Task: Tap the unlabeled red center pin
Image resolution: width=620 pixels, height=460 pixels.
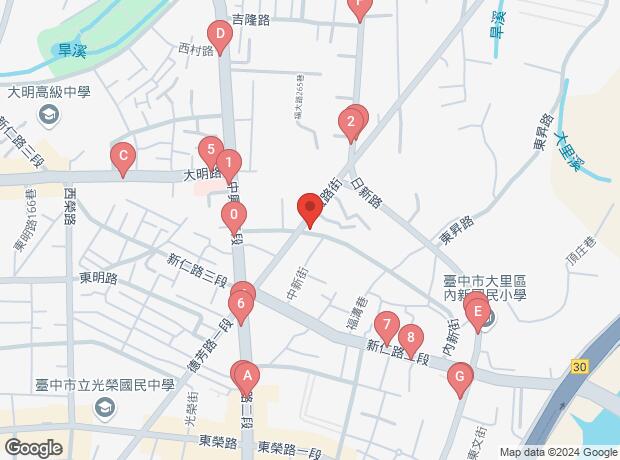Action: (310, 210)
